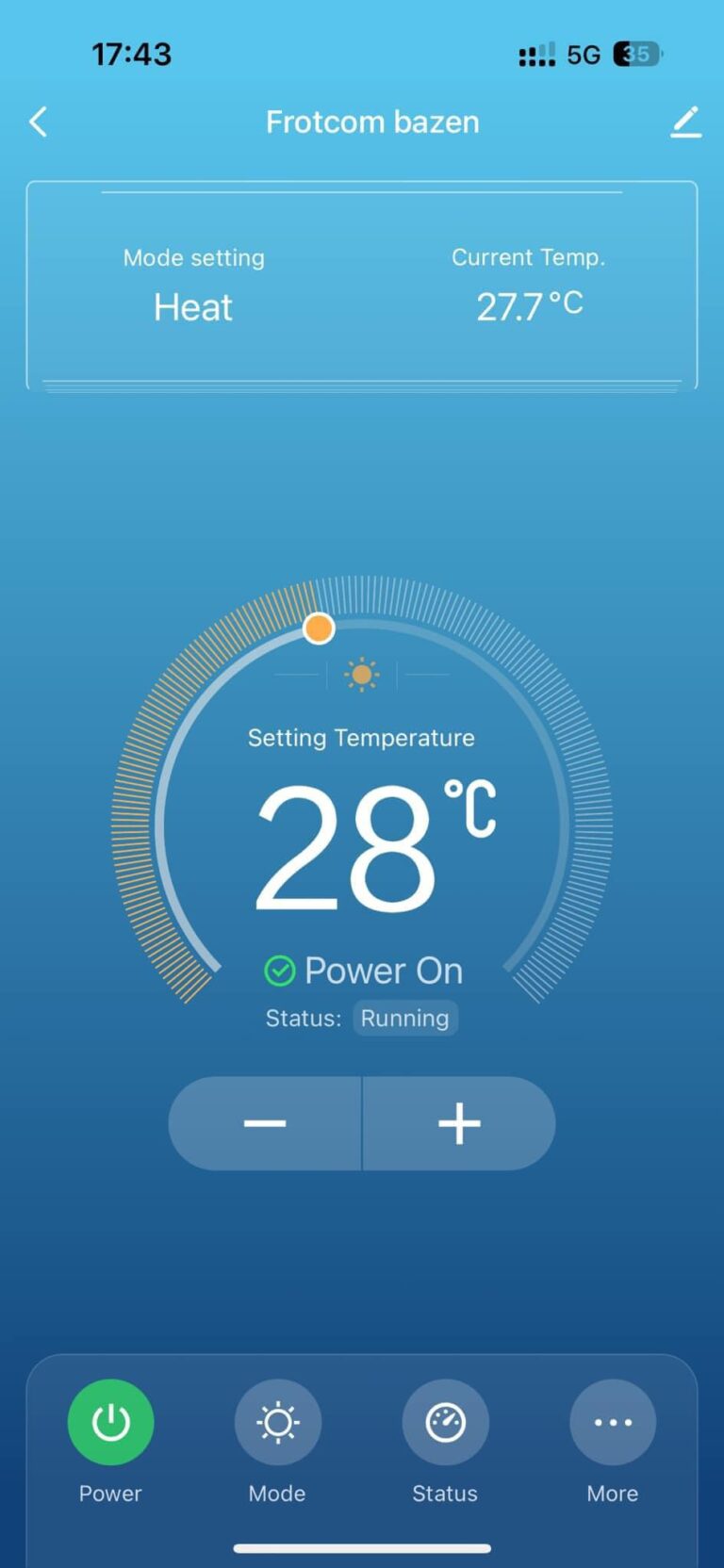Toggle the heat pump Power button
Screen dimensions: 724x1568
click(x=110, y=1422)
